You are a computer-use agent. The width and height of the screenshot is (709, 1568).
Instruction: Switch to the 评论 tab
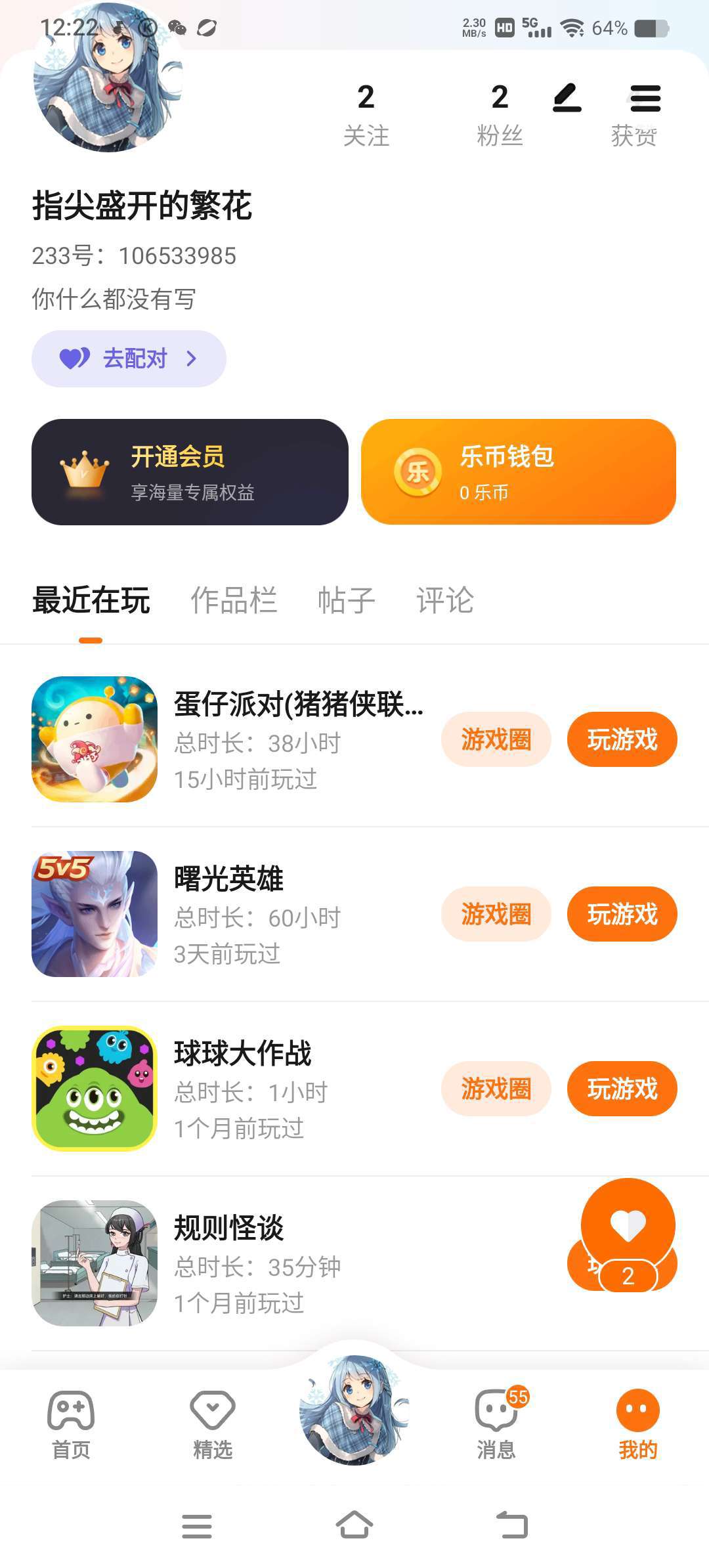[445, 600]
